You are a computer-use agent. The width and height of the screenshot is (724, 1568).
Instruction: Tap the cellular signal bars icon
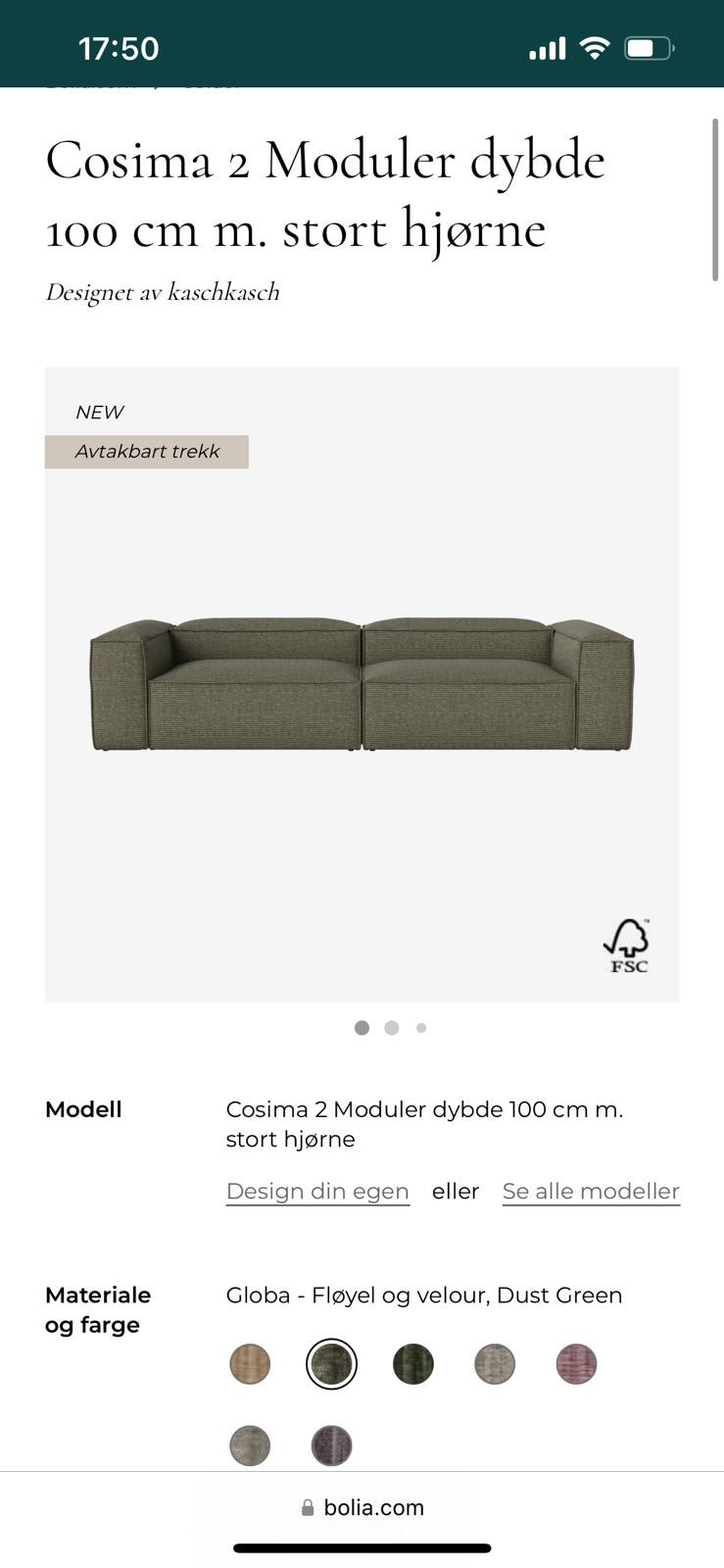tap(547, 45)
